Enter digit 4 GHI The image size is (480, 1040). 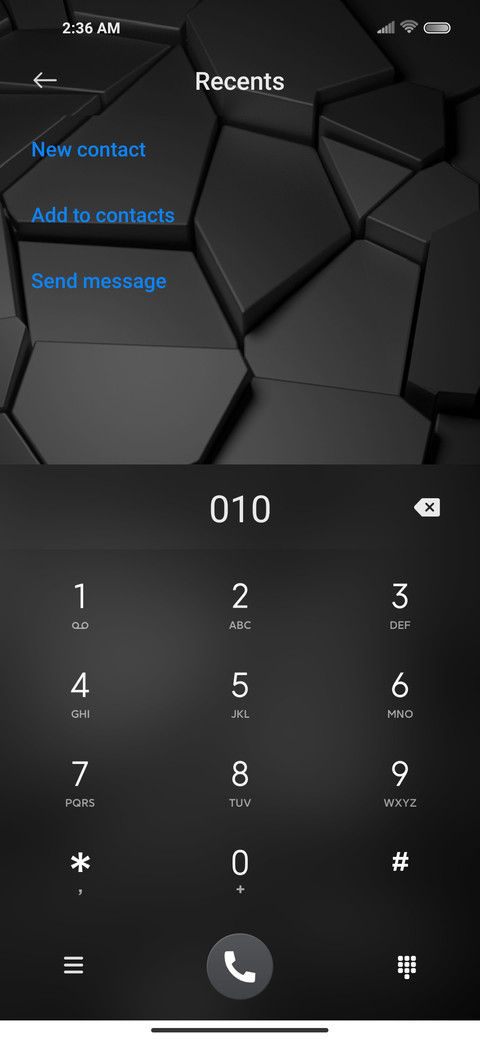pos(80,694)
